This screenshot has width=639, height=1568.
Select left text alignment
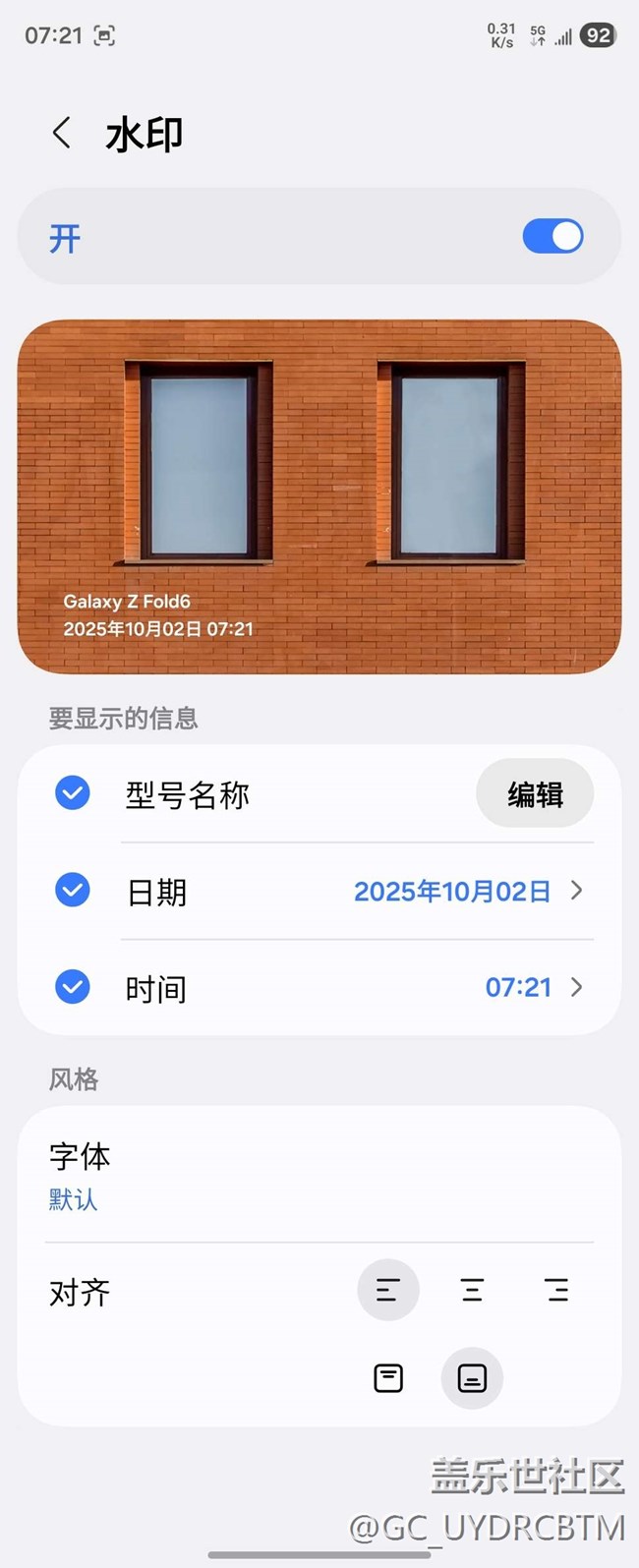click(388, 1290)
